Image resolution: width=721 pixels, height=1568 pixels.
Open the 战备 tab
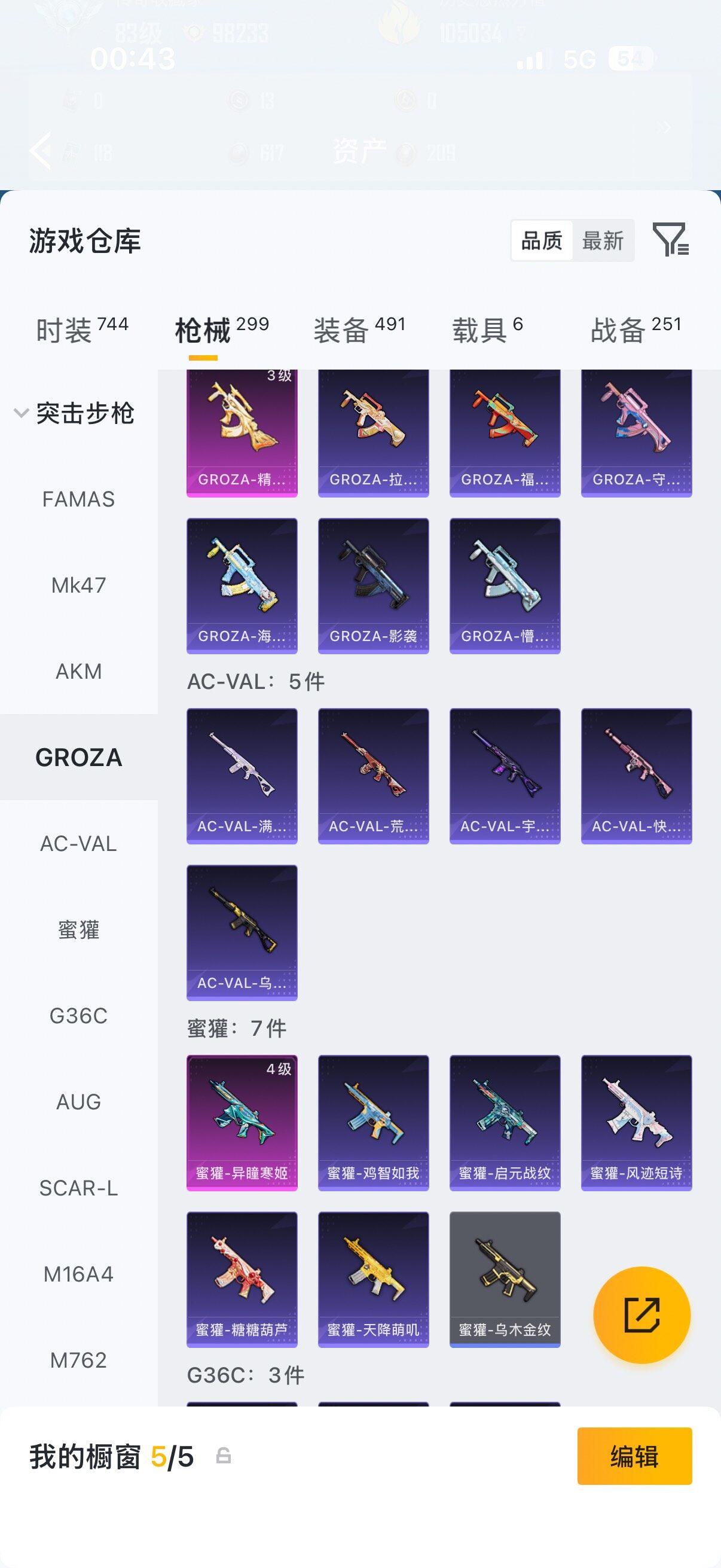coord(636,330)
